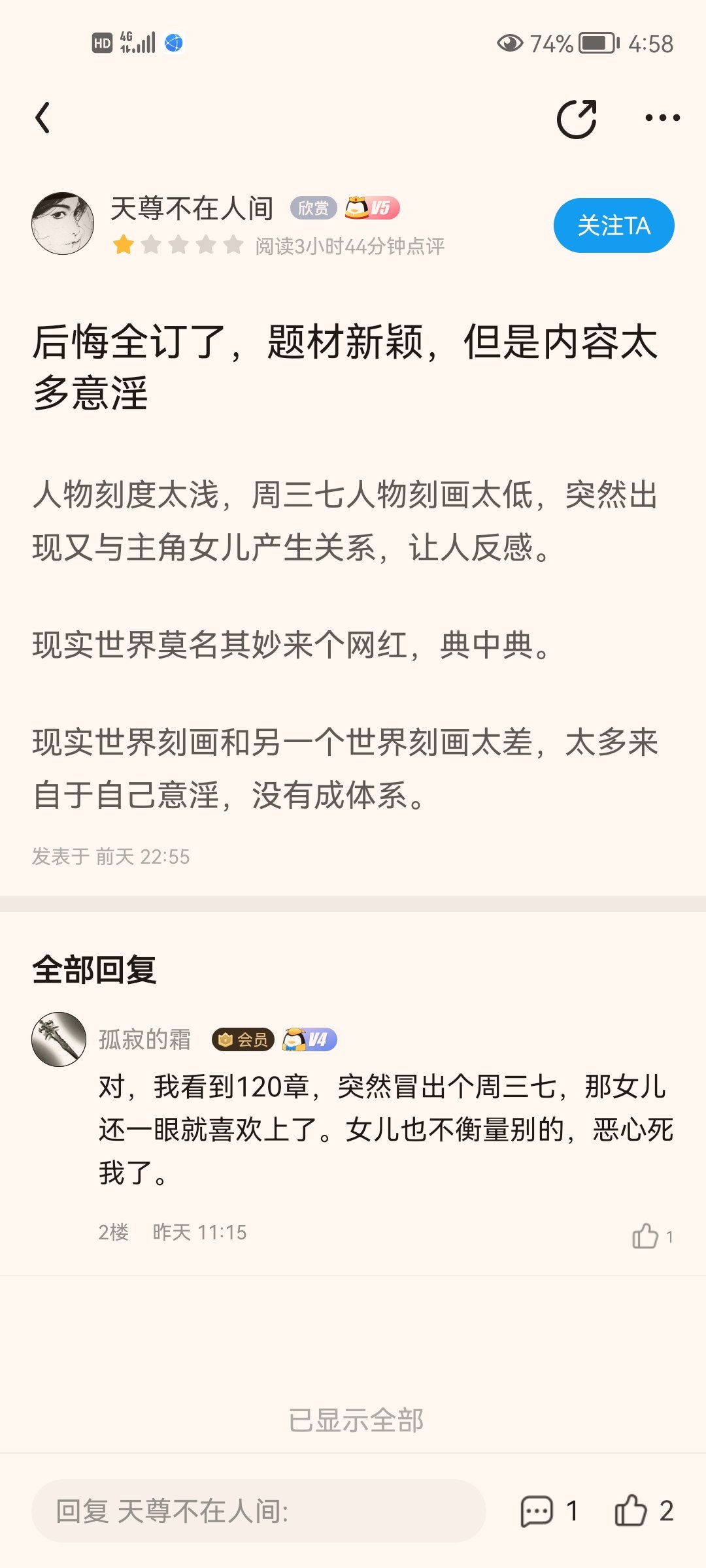Follow user with 关注TA button
This screenshot has height=1568, width=706.
(614, 225)
